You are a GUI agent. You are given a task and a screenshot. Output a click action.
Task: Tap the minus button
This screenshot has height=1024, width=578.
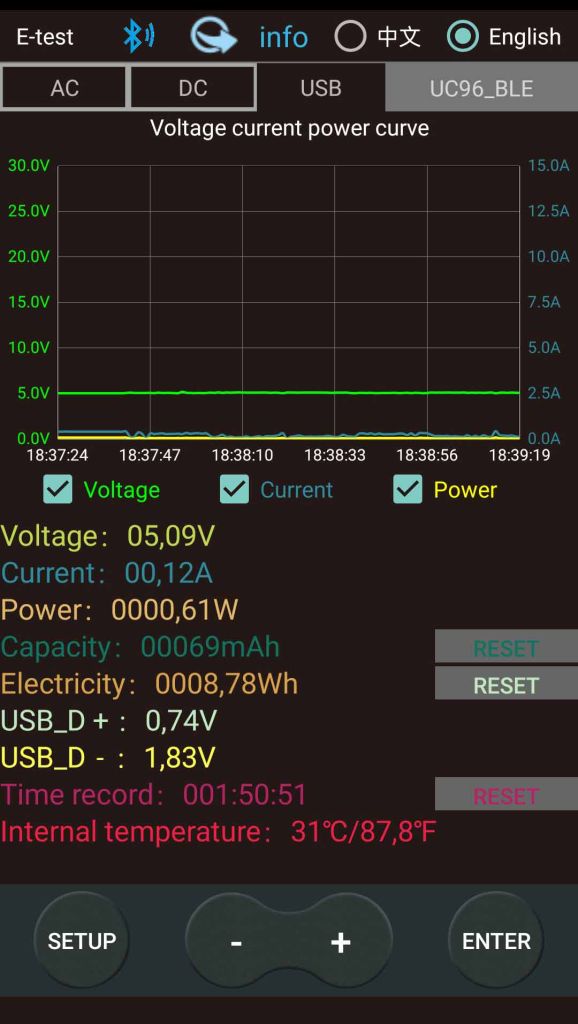coord(236,942)
